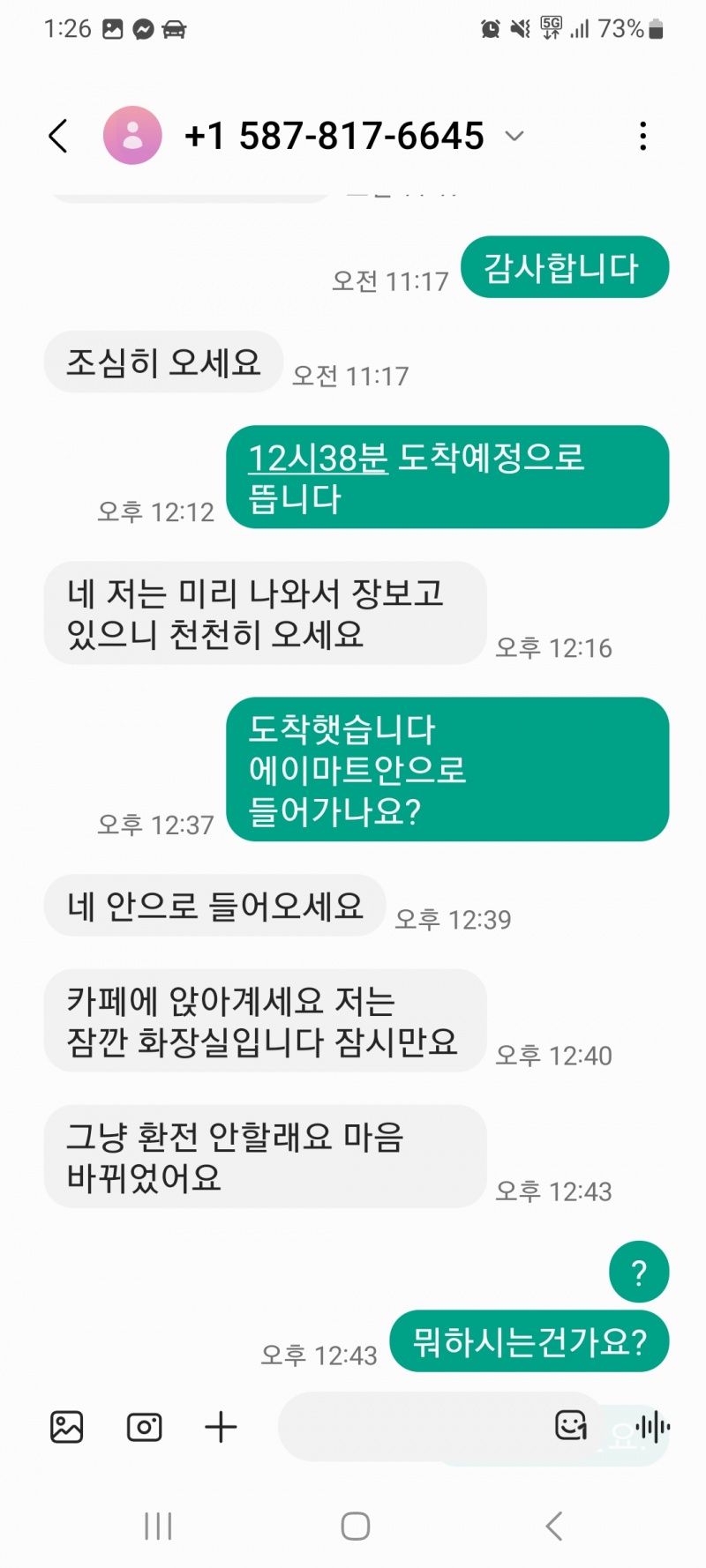Go back to the conversation list
This screenshot has height=1568, width=706.
click(x=58, y=136)
